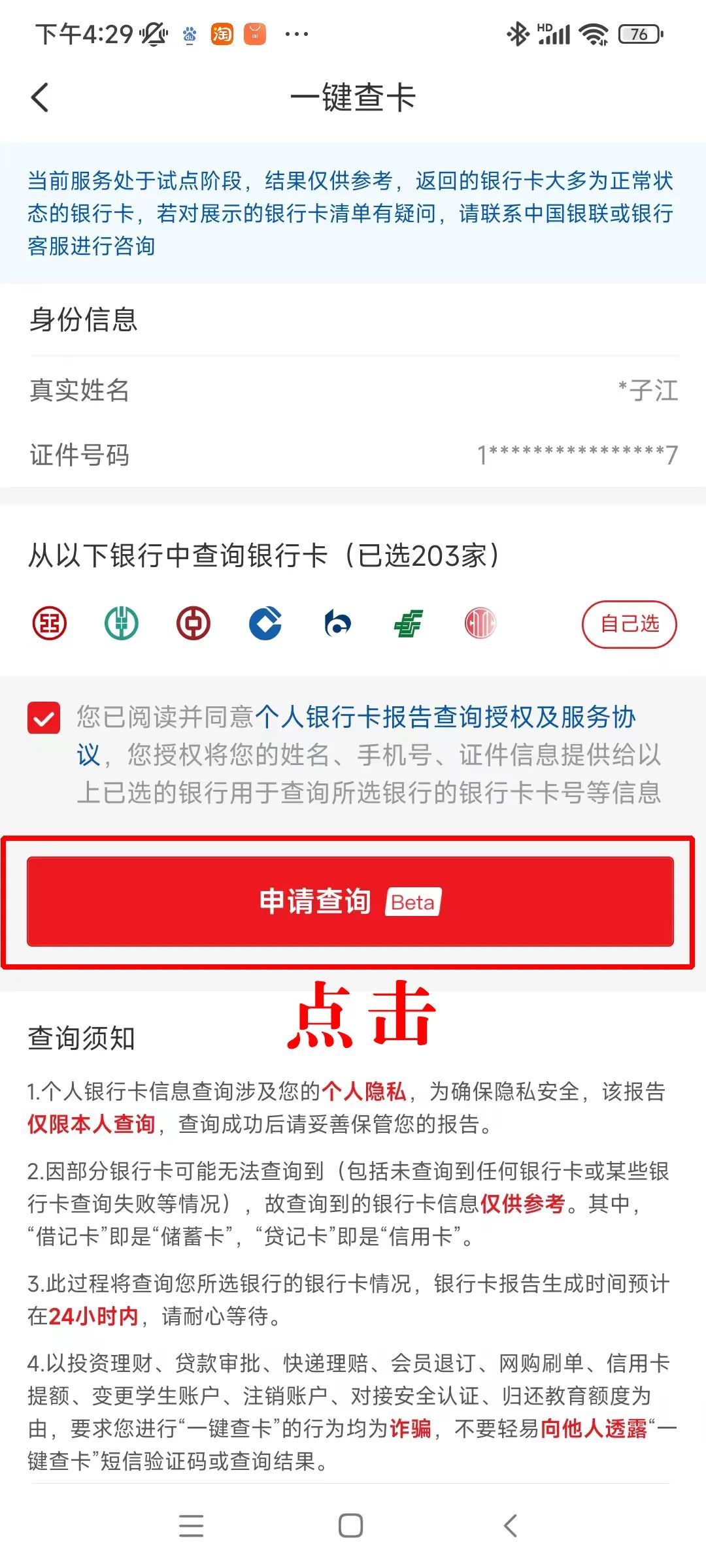Tap the 自己选 button to choose banks

tap(629, 624)
